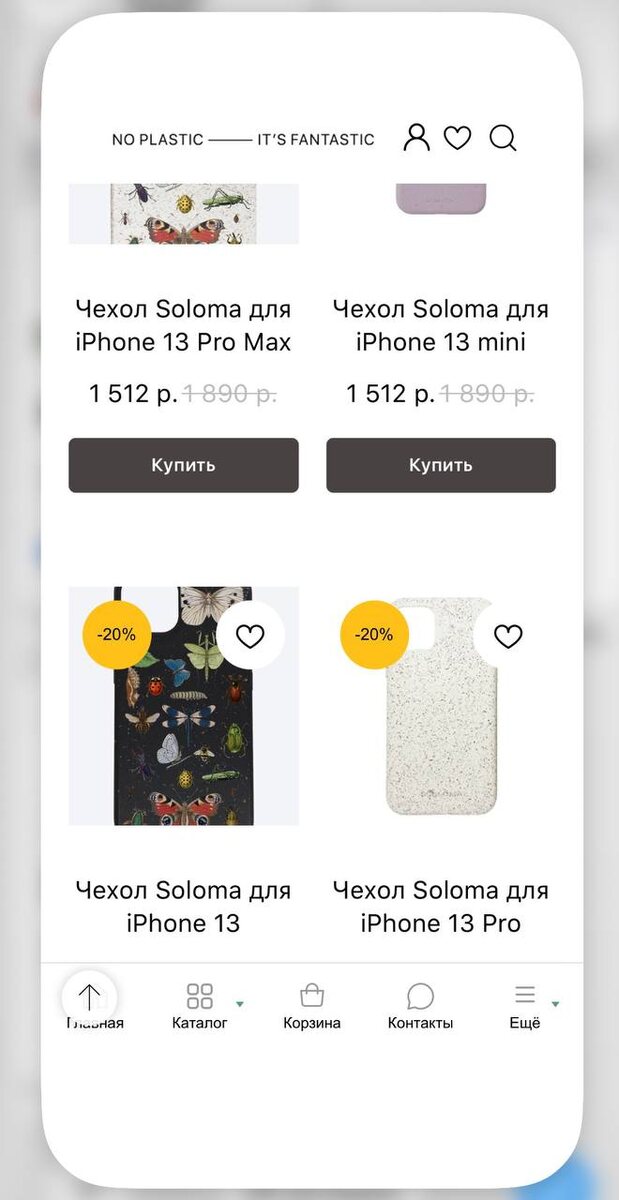Open the Каталог tab
This screenshot has height=1200, width=619.
[200, 1006]
